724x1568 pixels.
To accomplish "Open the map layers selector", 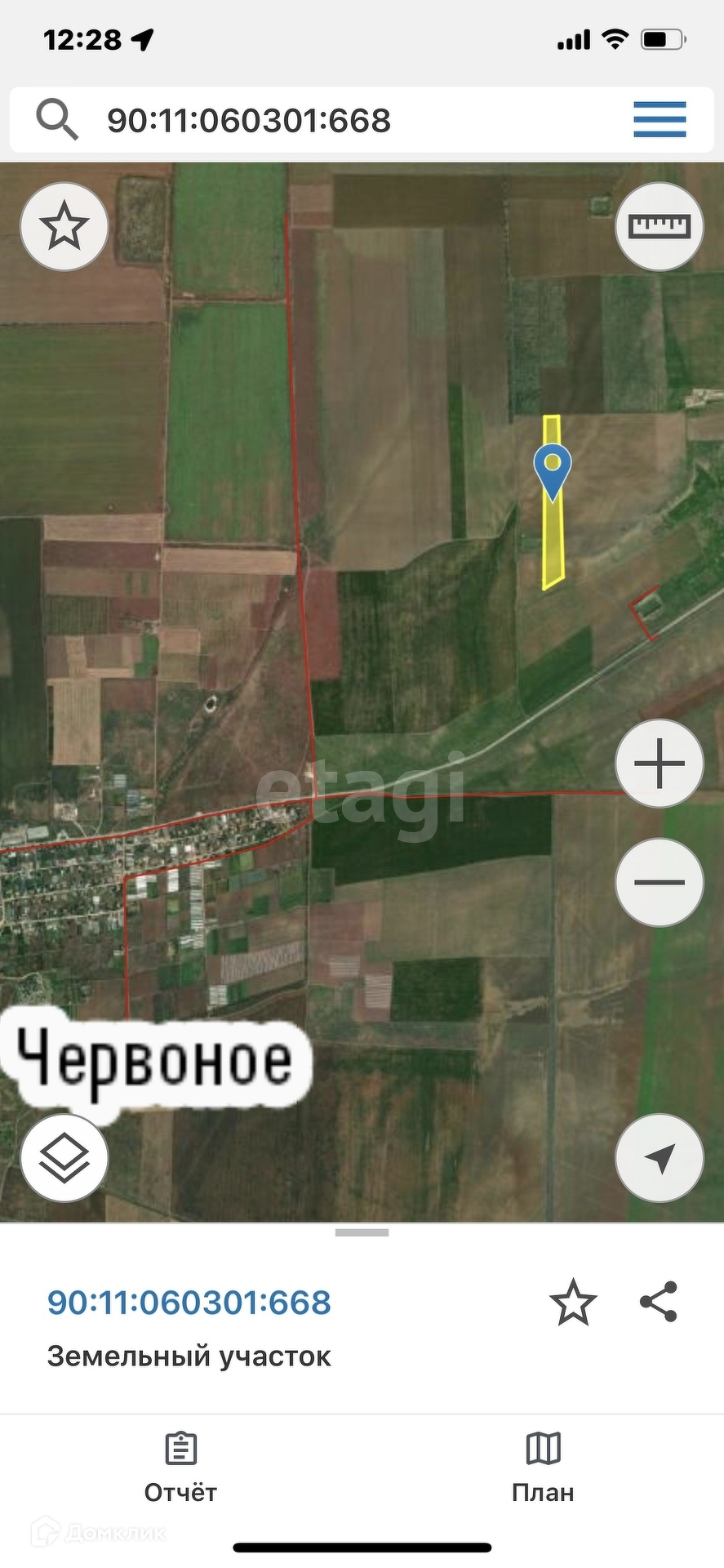I will pyautogui.click(x=64, y=1158).
